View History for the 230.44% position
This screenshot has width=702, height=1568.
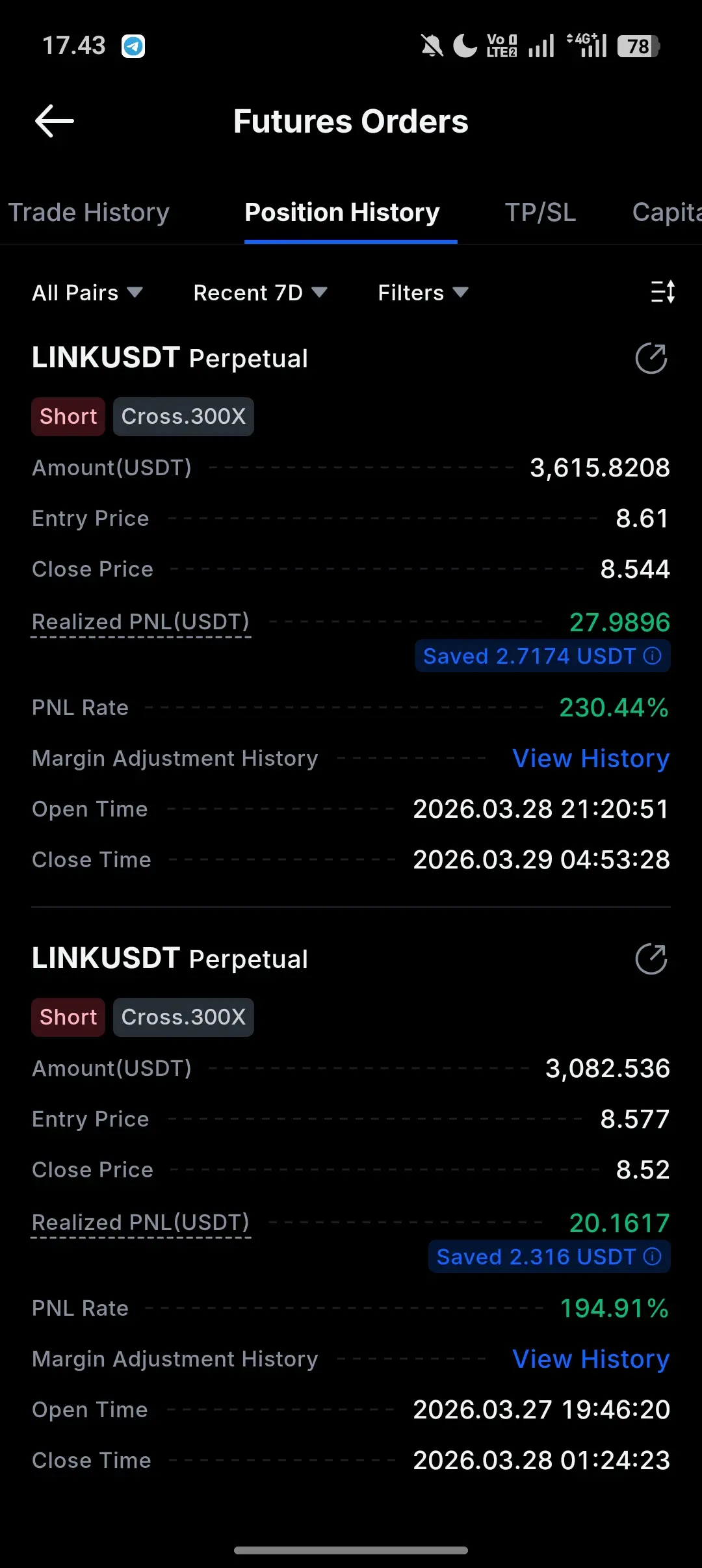[591, 758]
